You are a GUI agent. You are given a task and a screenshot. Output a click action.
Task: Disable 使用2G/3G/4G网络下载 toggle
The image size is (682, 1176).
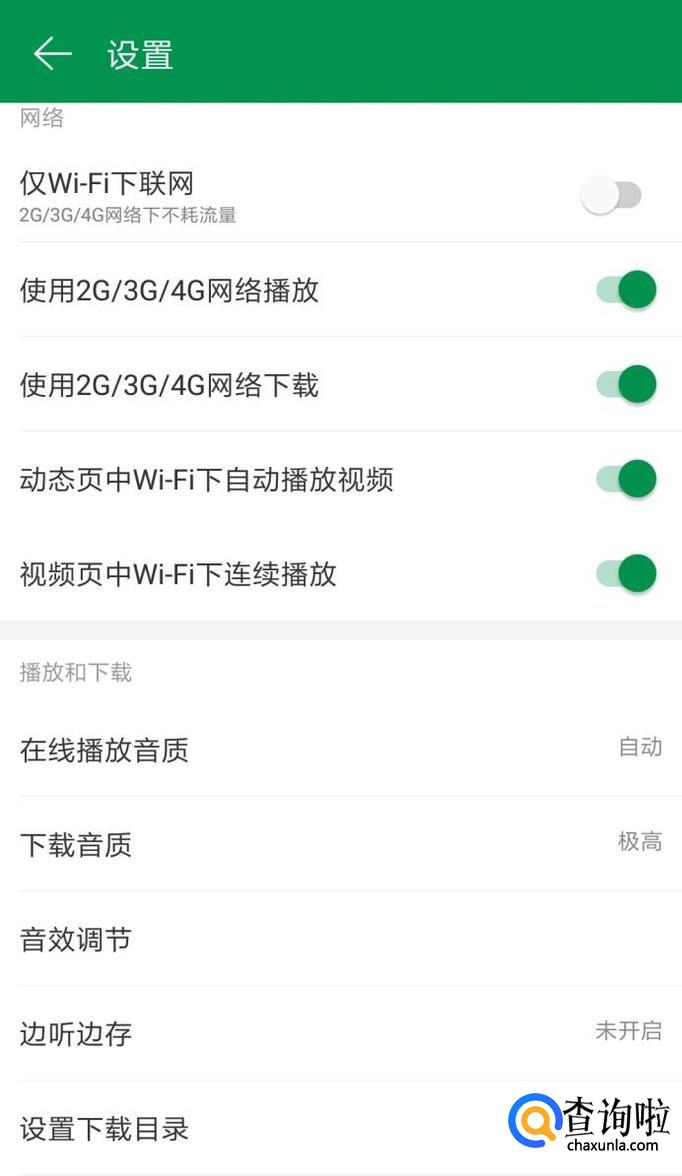(x=626, y=384)
